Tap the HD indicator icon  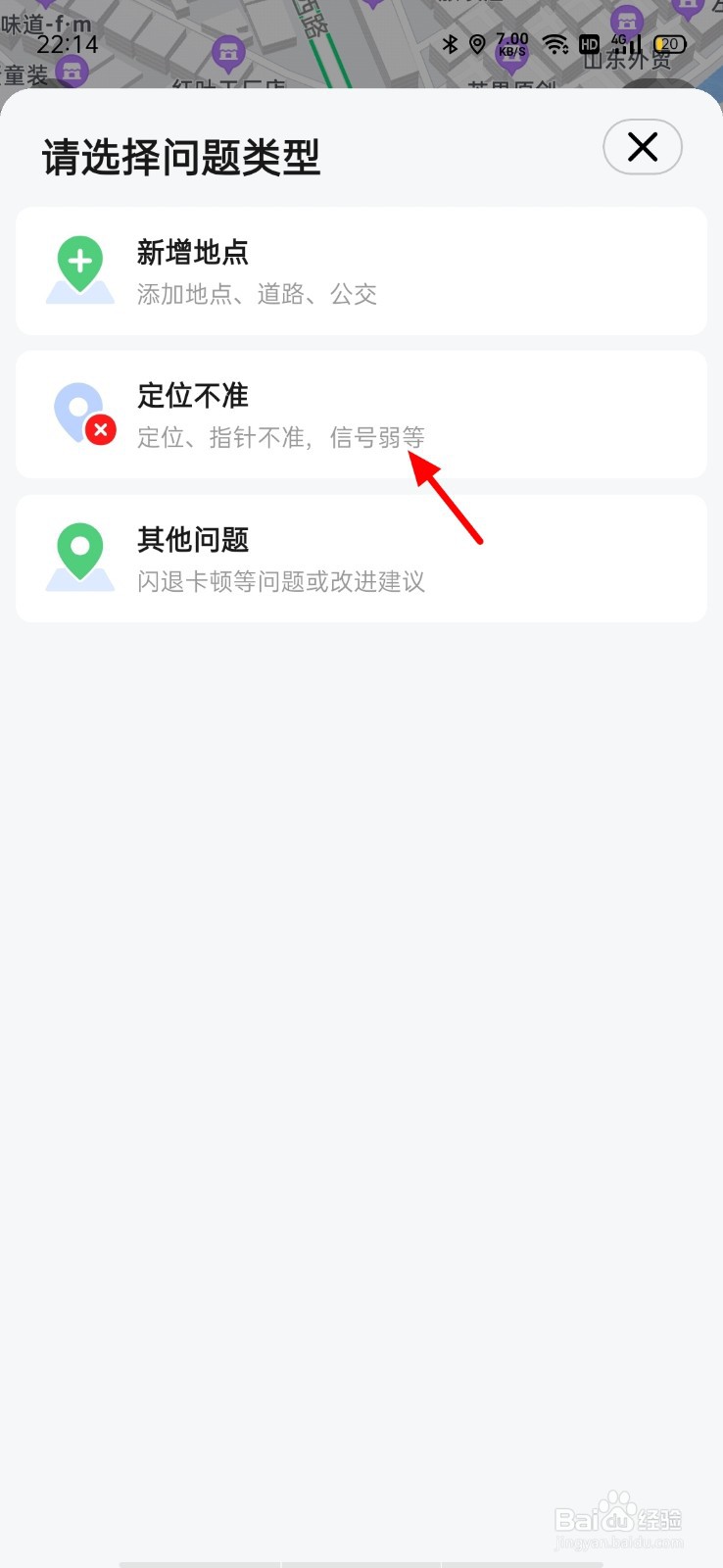pyautogui.click(x=589, y=43)
